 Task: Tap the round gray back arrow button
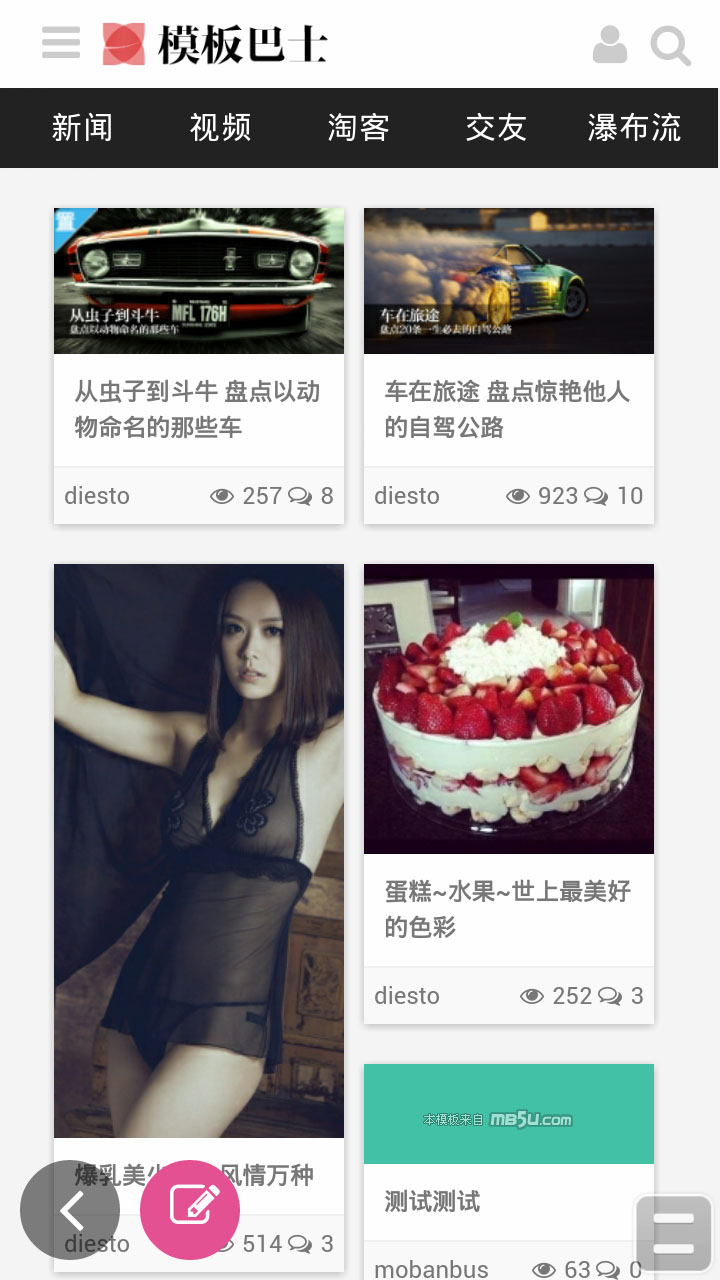pyautogui.click(x=70, y=1209)
